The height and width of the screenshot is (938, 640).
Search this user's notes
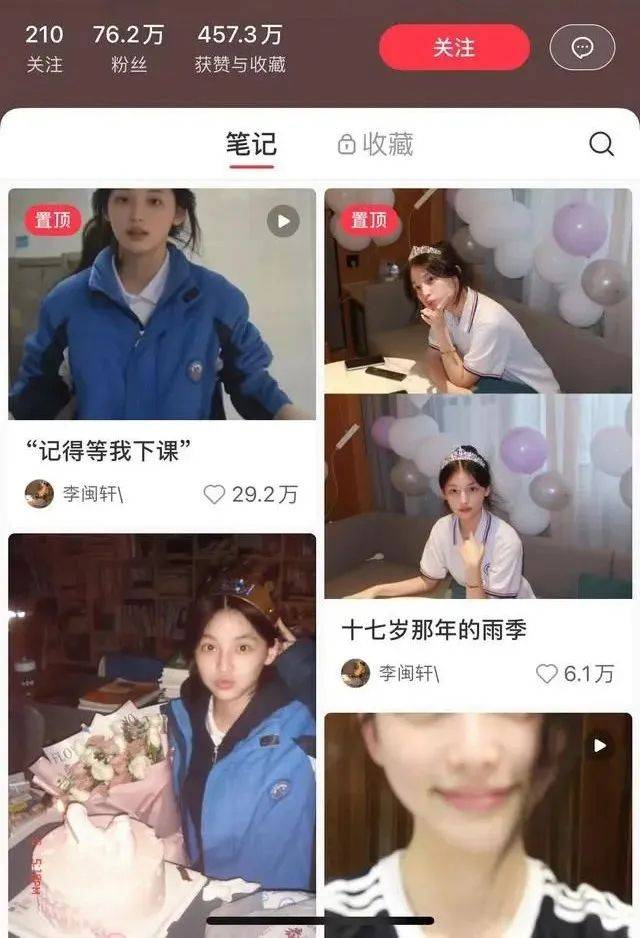601,144
